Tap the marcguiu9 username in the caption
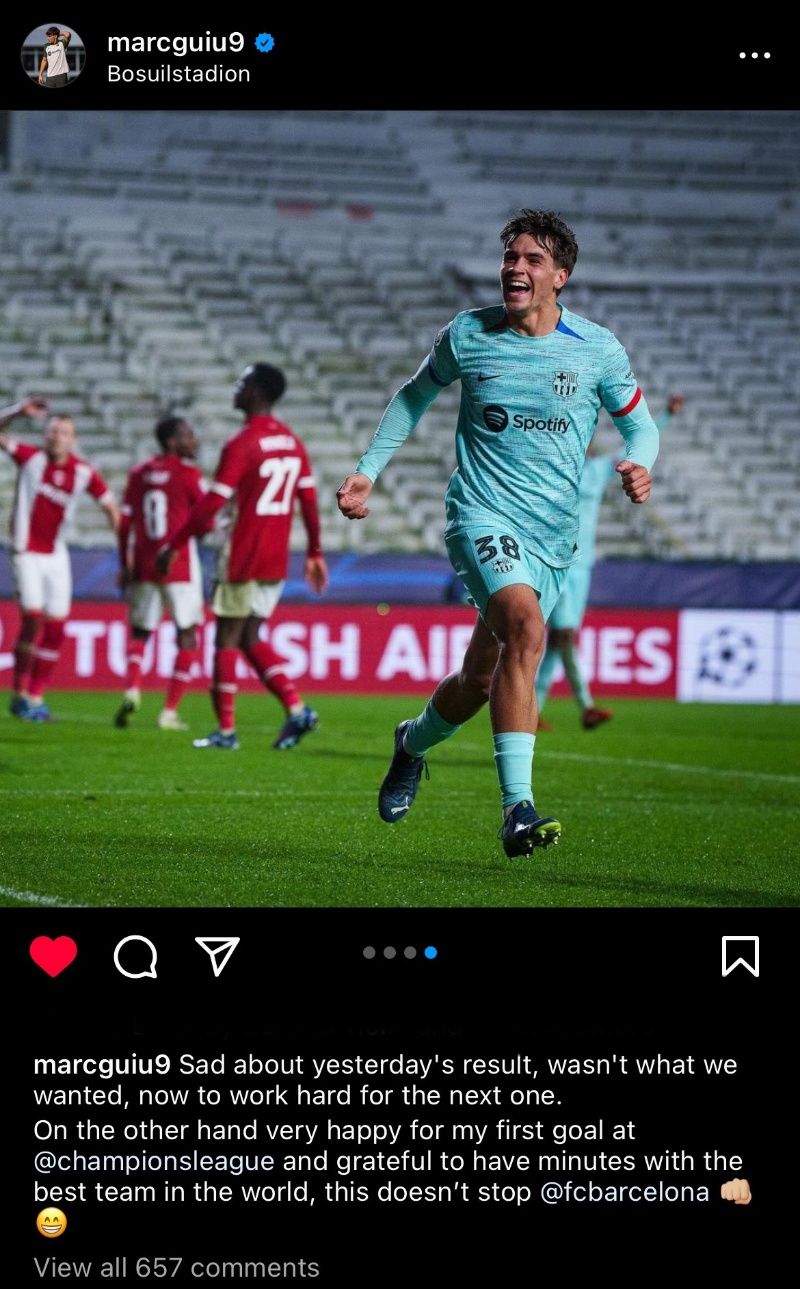This screenshot has width=800, height=1289. coord(102,1066)
